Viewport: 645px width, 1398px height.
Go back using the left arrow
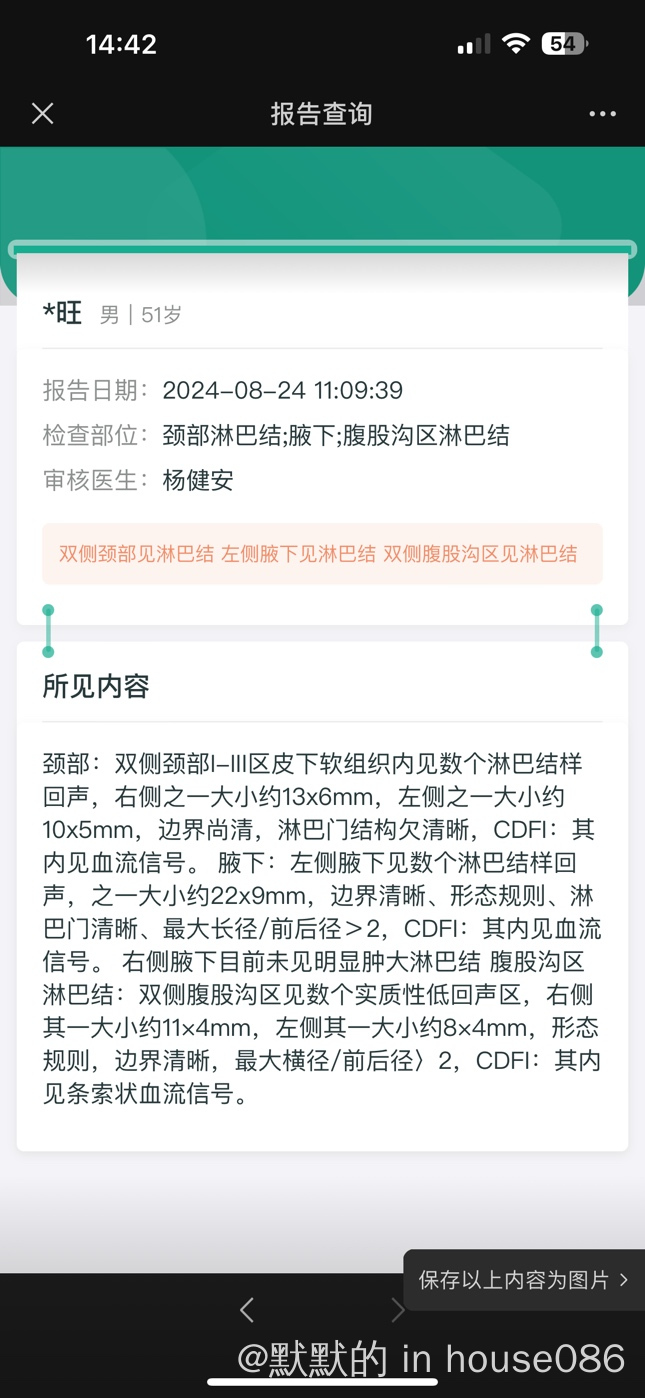pyautogui.click(x=247, y=1310)
